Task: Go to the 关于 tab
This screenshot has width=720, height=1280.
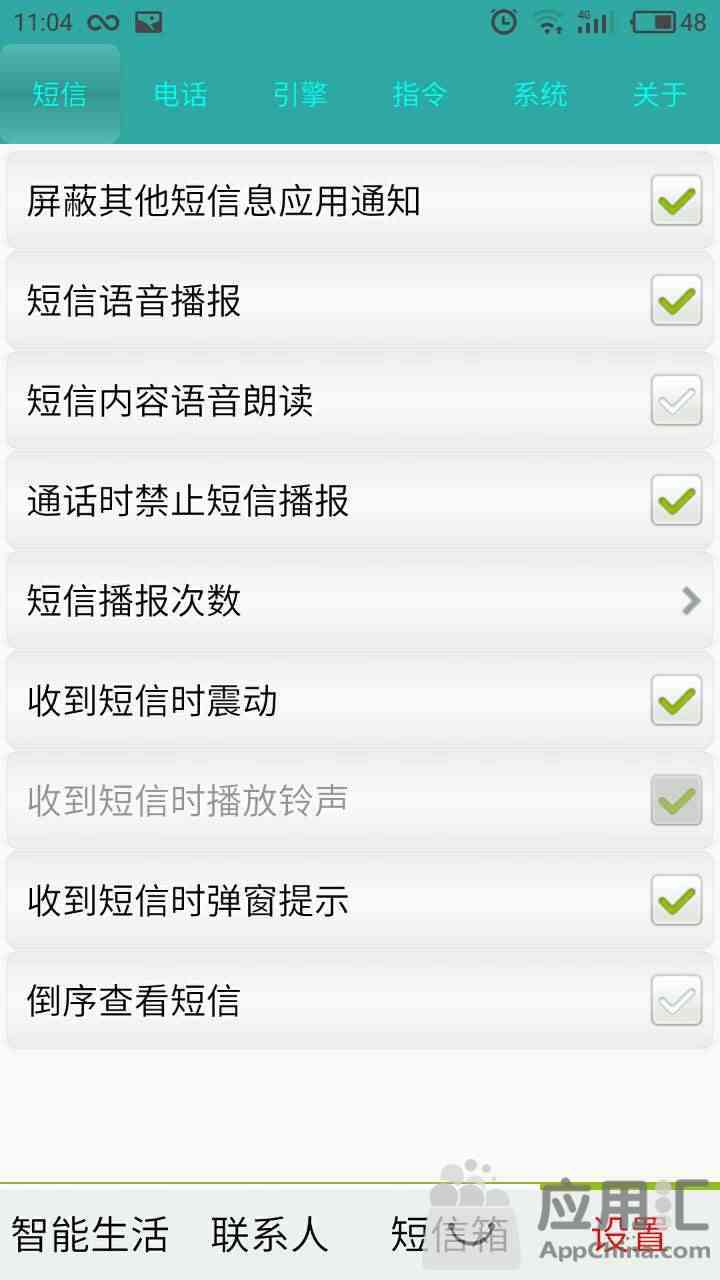Action: click(x=660, y=95)
